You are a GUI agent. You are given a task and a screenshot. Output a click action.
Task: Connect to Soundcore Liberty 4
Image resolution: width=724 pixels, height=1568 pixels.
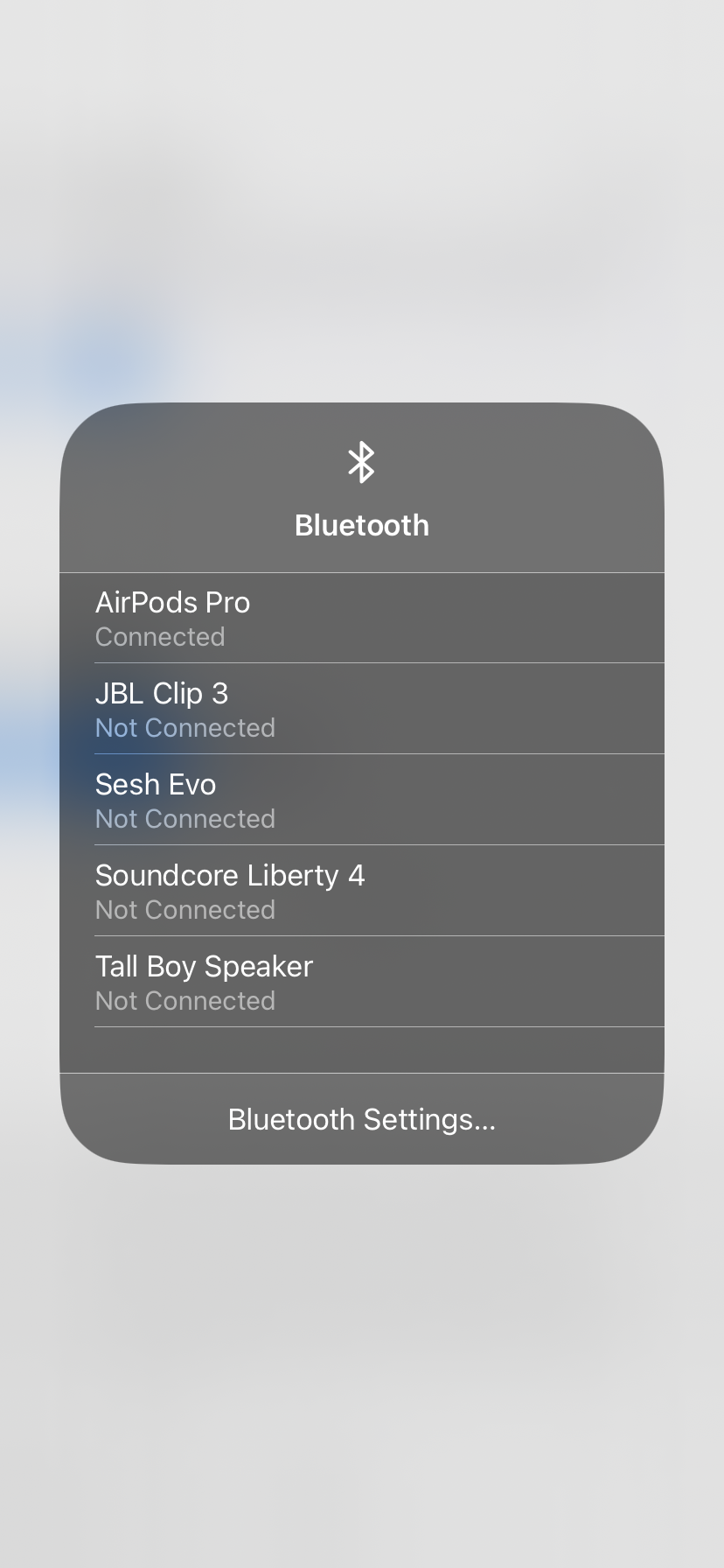click(x=361, y=892)
